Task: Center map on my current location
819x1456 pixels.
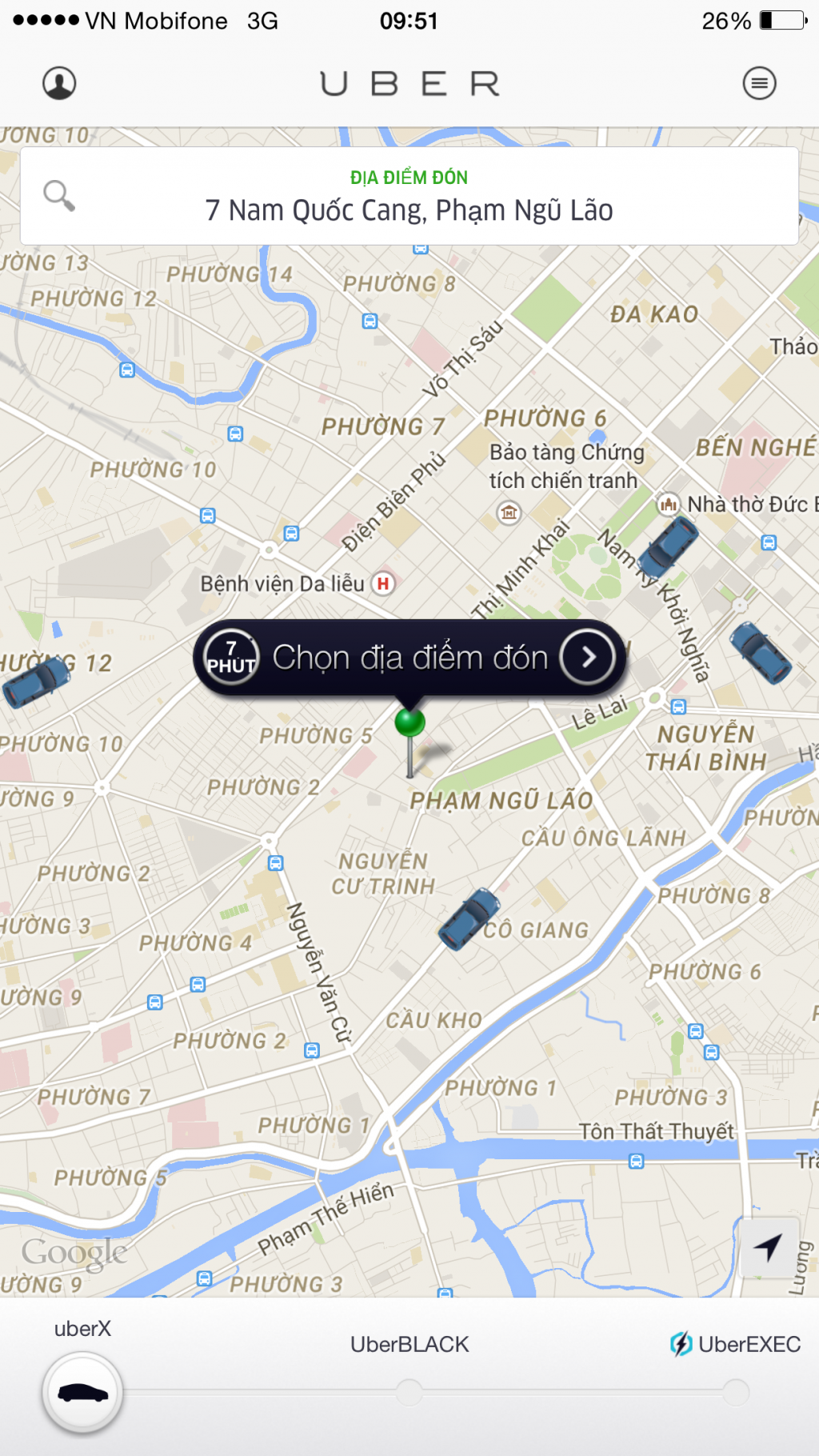Action: click(x=768, y=1247)
